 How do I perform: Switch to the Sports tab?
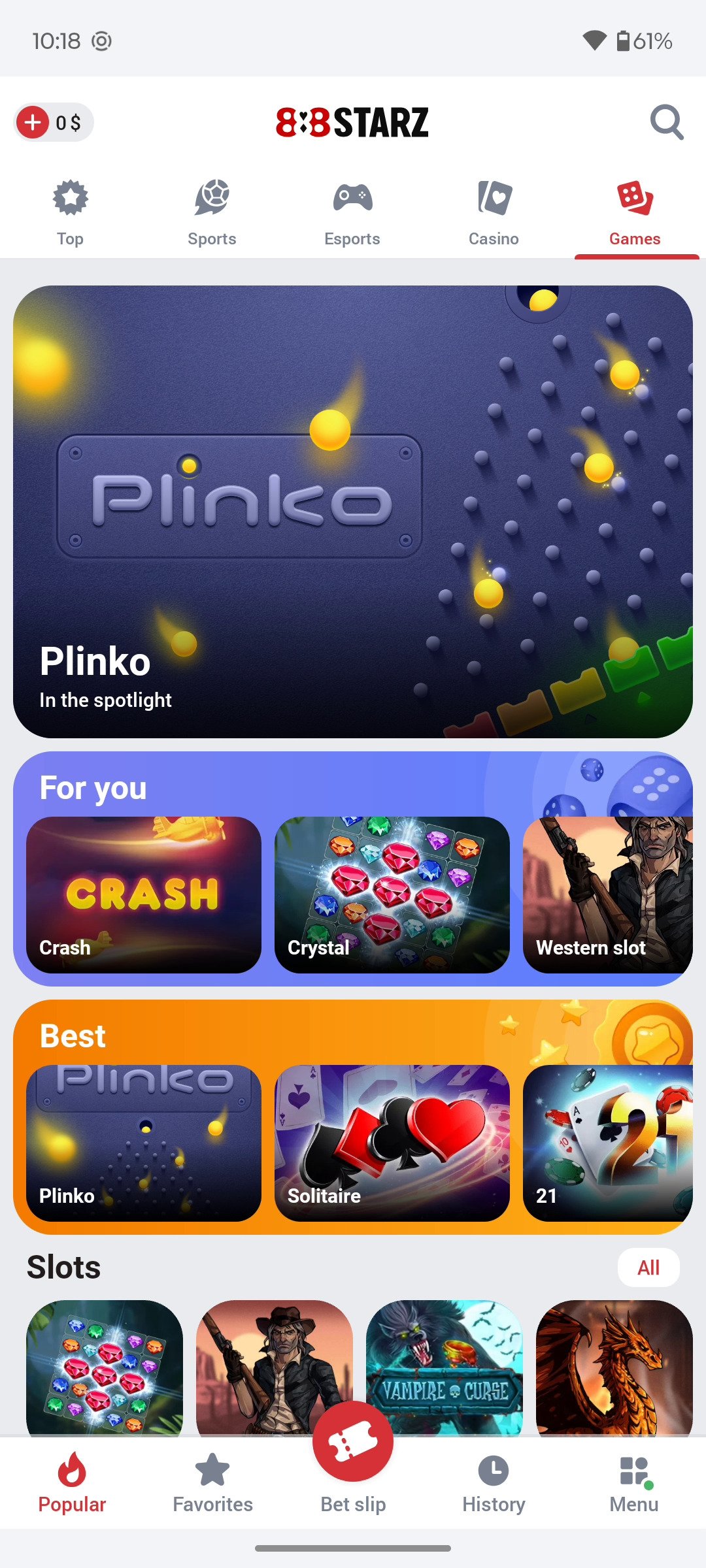point(212,213)
